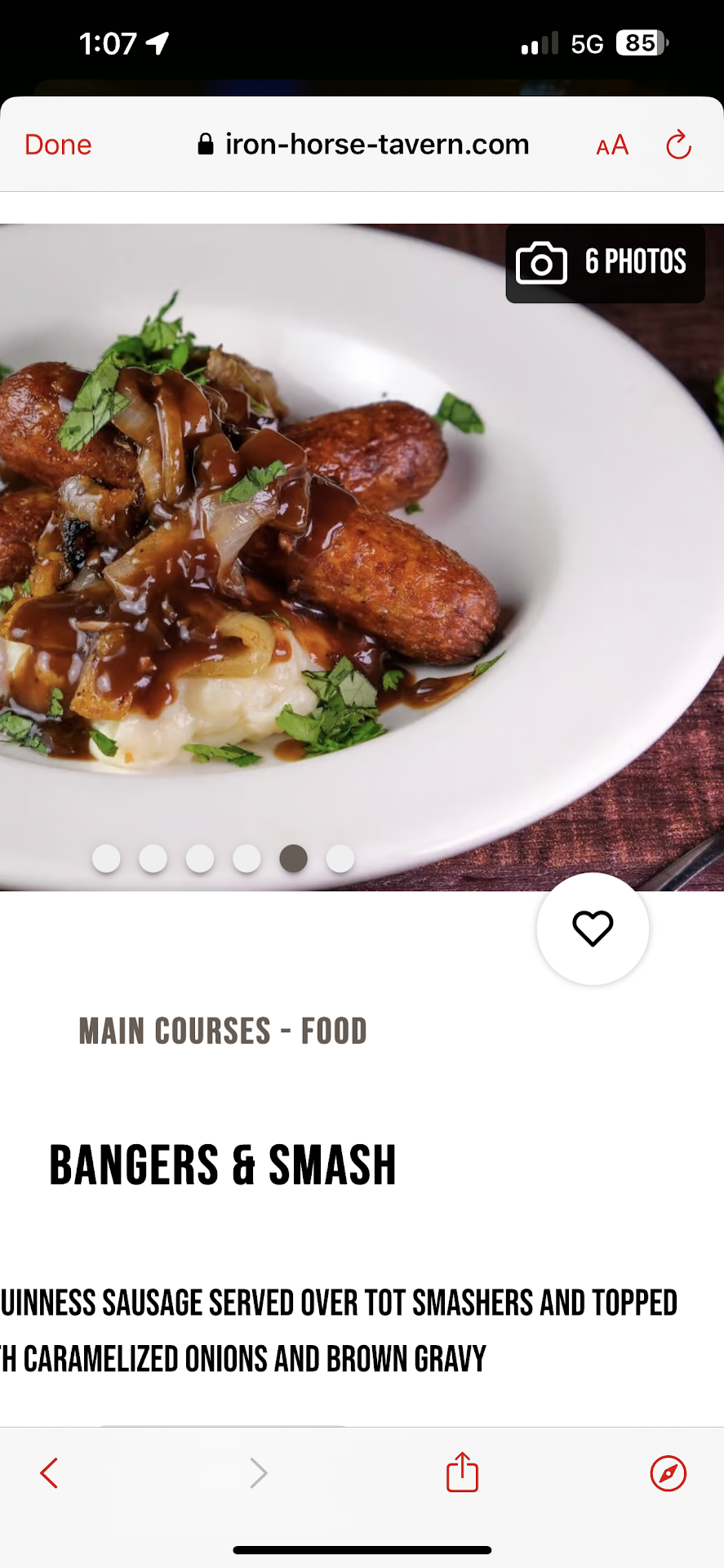The image size is (724, 1568).
Task: Tap Done to close the browser view
Action: 58,145
